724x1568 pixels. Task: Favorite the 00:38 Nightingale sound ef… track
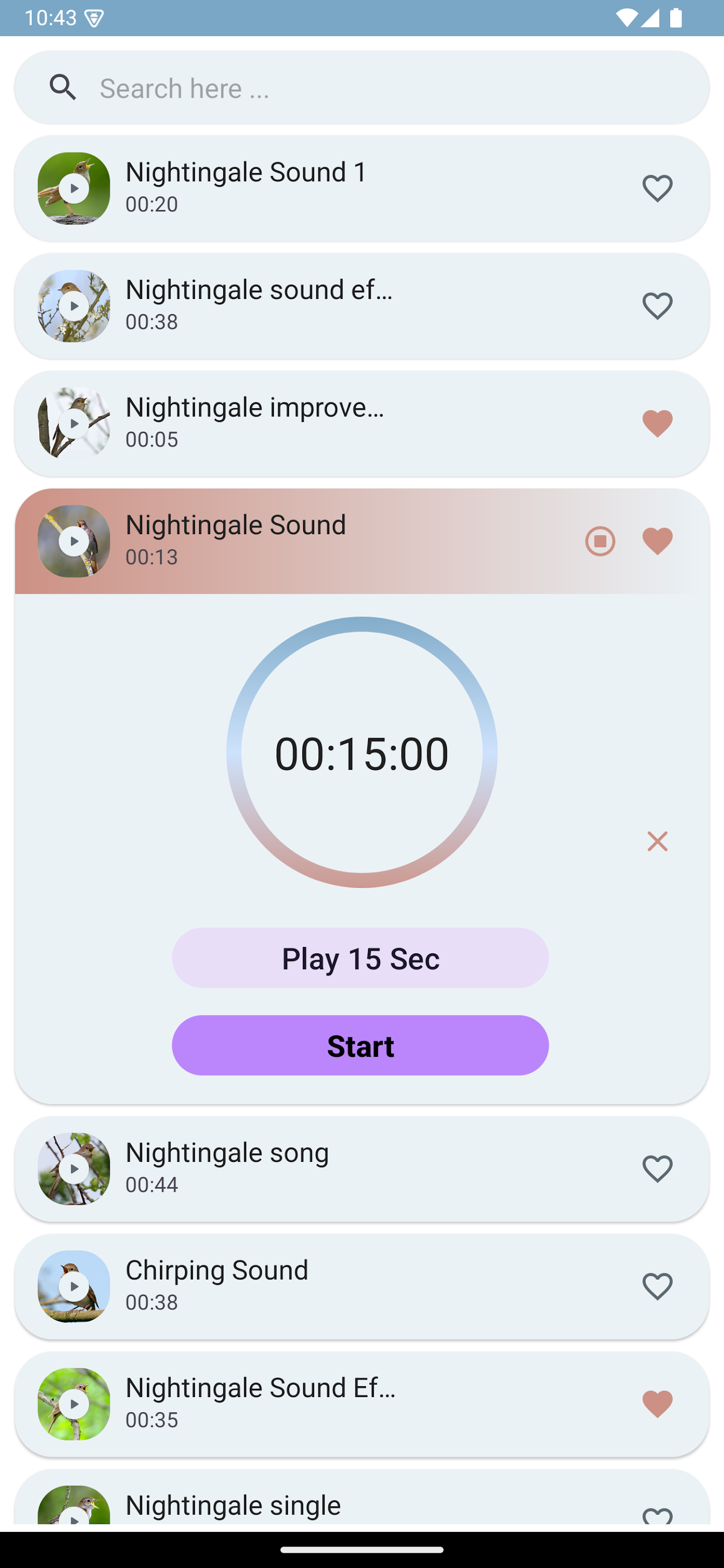point(657,306)
